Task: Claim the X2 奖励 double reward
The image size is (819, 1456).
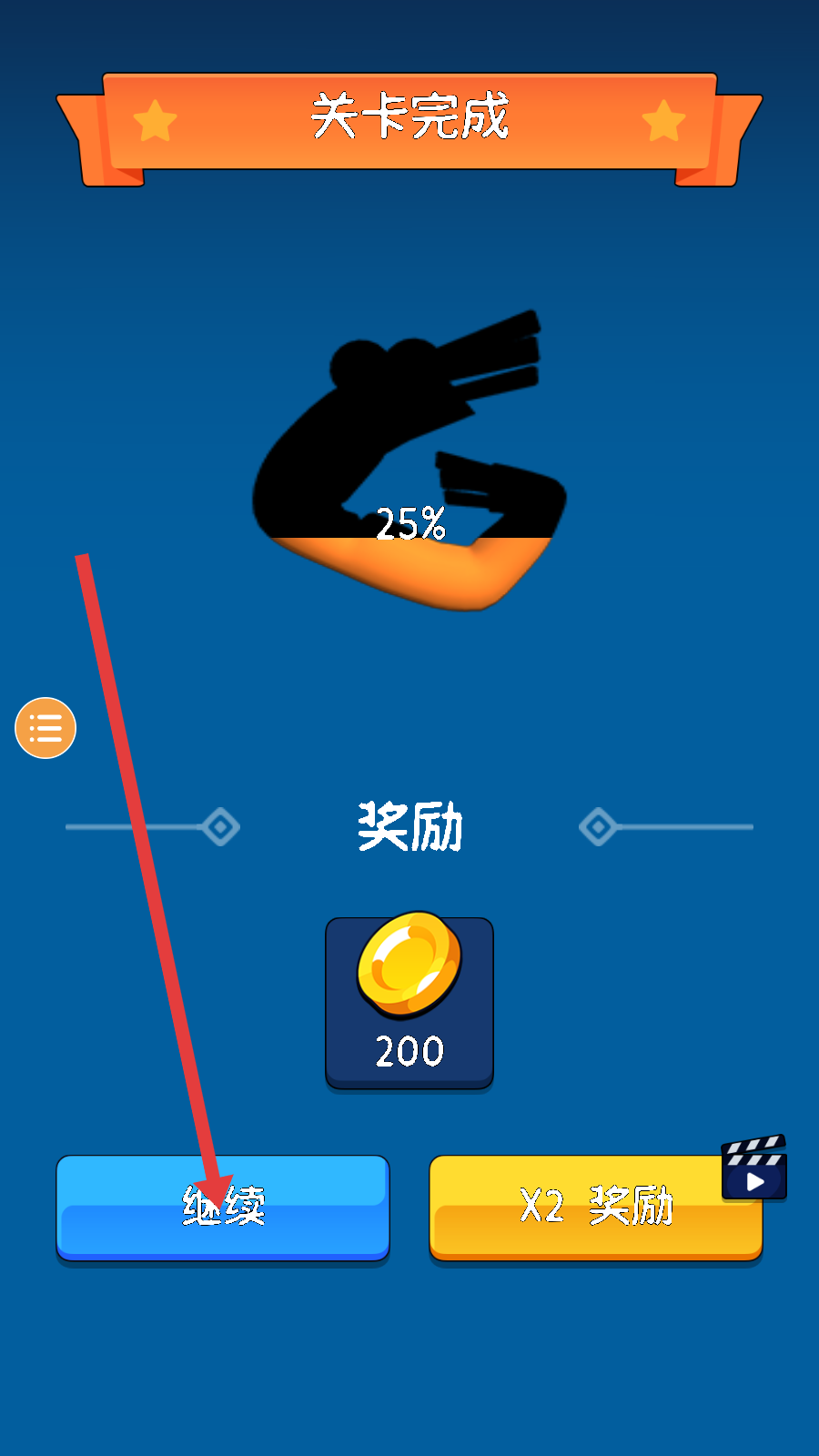Action: click(x=595, y=1208)
